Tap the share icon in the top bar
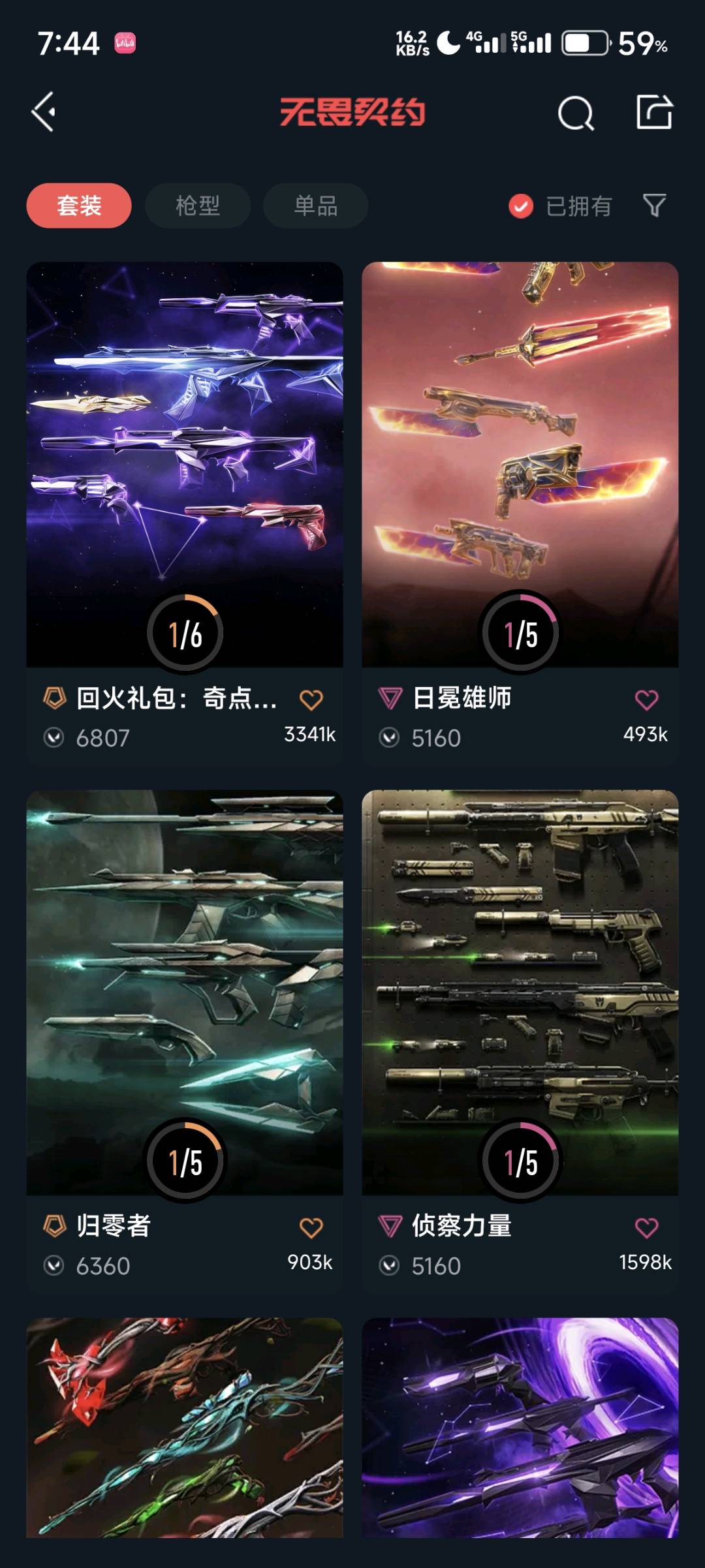705x1568 pixels. pyautogui.click(x=654, y=112)
